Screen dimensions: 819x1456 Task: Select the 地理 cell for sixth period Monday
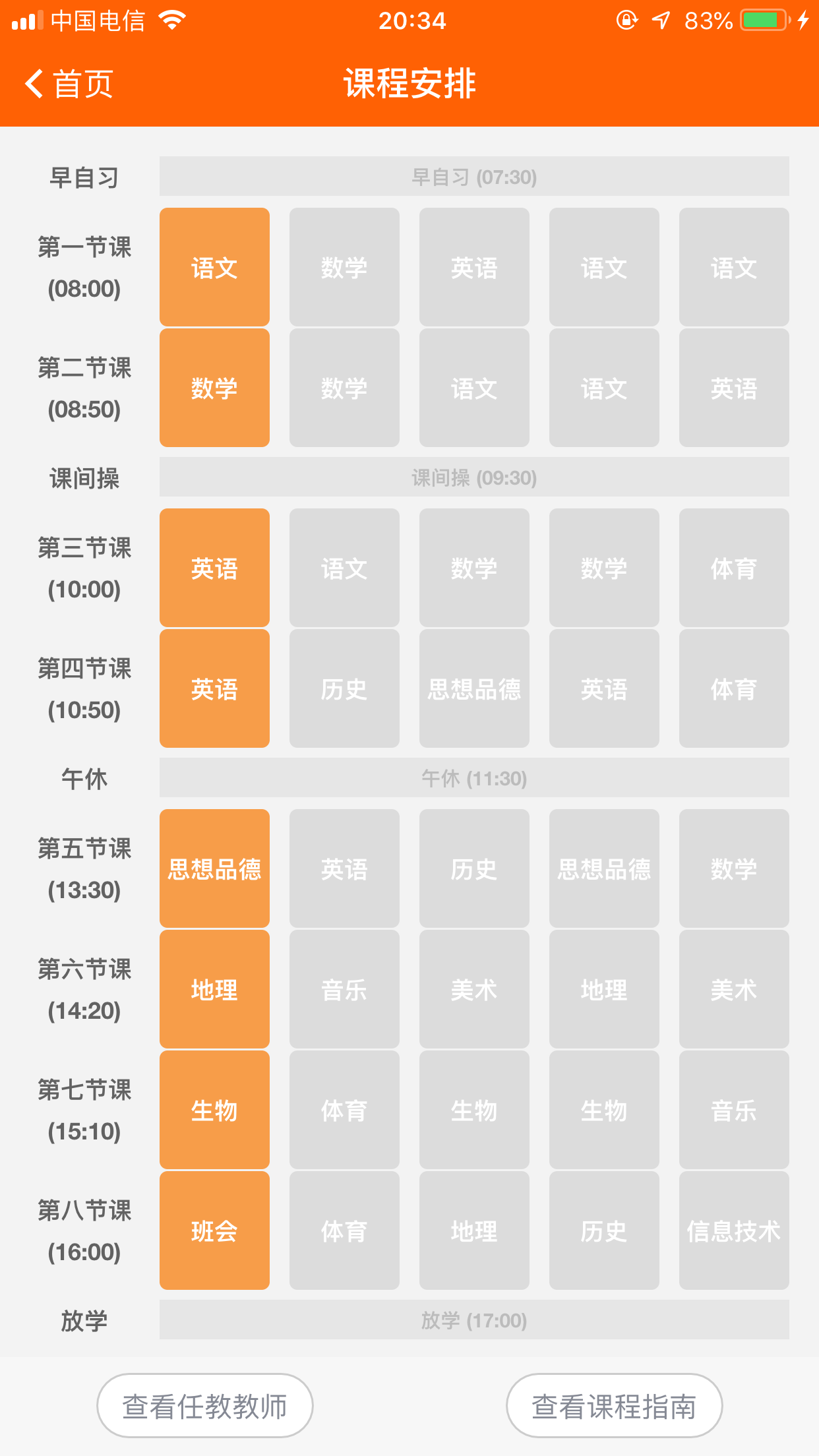click(x=214, y=989)
